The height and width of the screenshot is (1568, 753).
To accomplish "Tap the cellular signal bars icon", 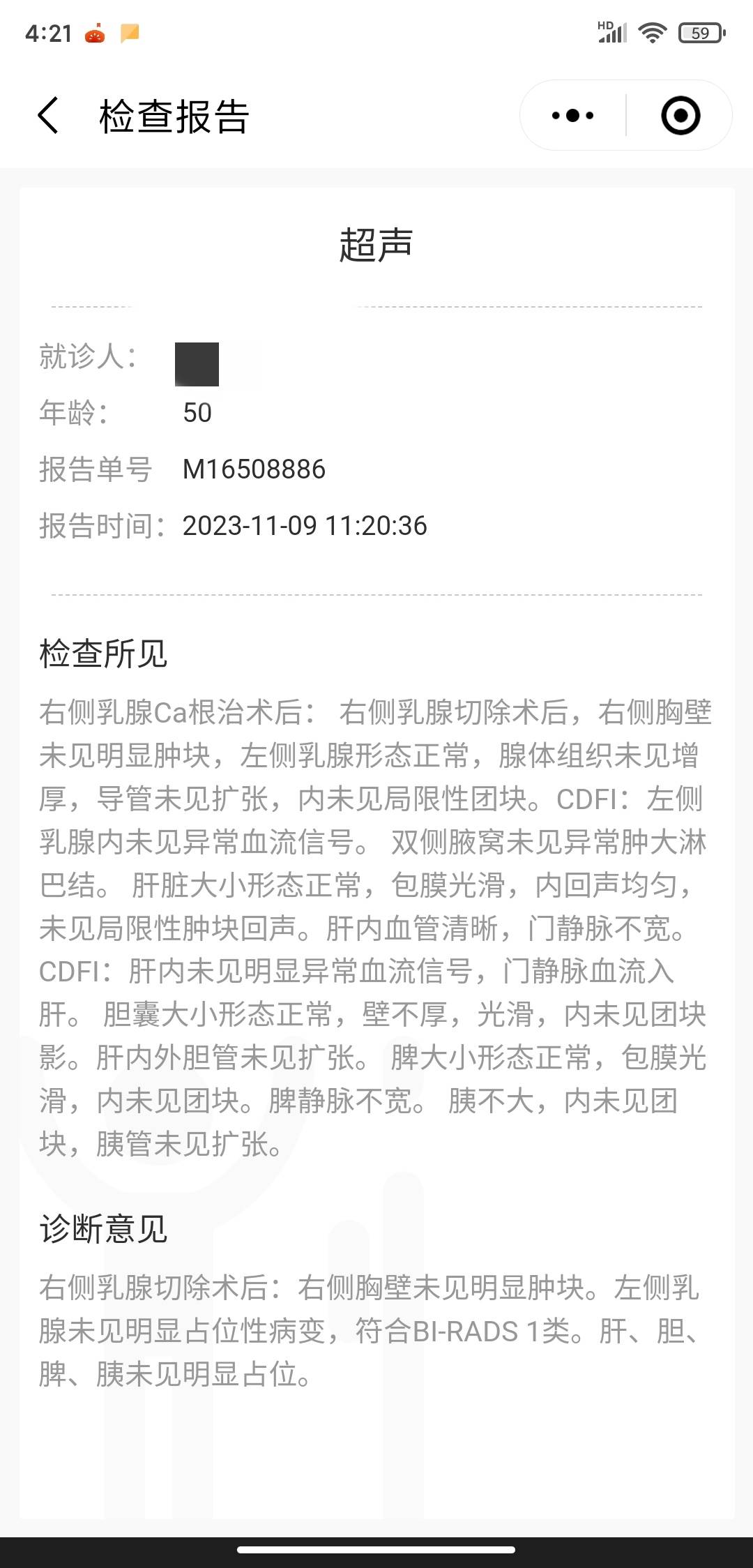I will (x=612, y=33).
